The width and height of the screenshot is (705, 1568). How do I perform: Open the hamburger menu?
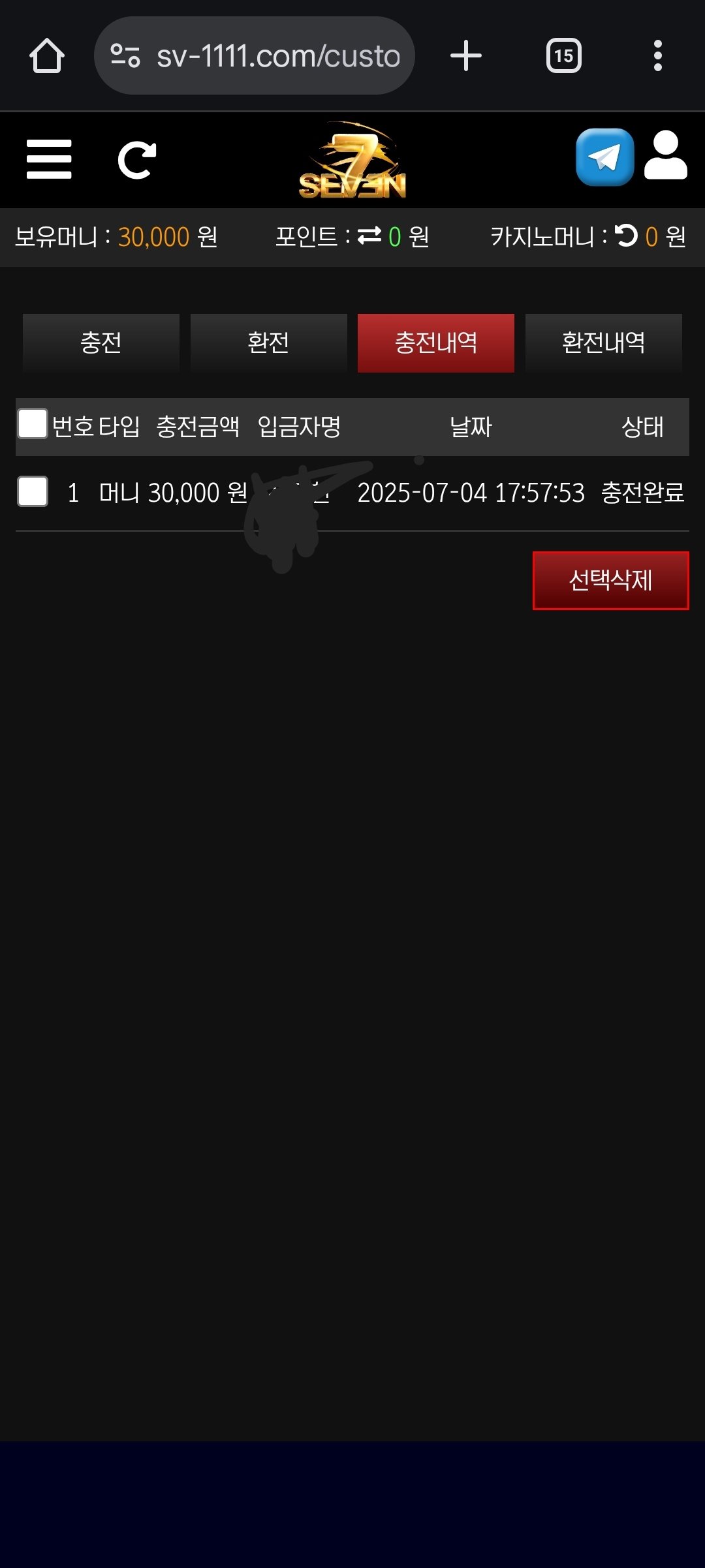click(x=49, y=159)
